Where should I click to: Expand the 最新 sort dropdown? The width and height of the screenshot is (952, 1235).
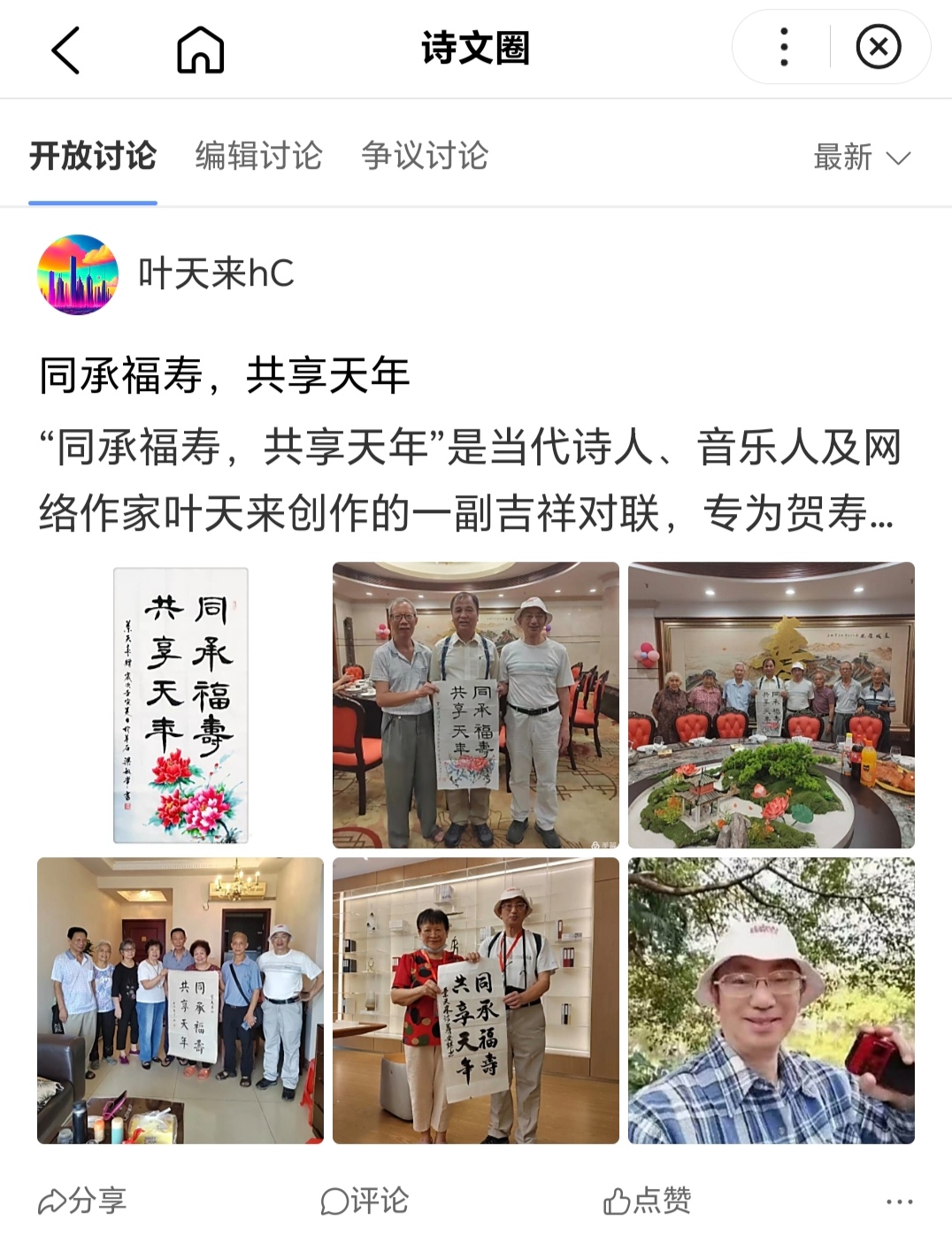tap(861, 157)
